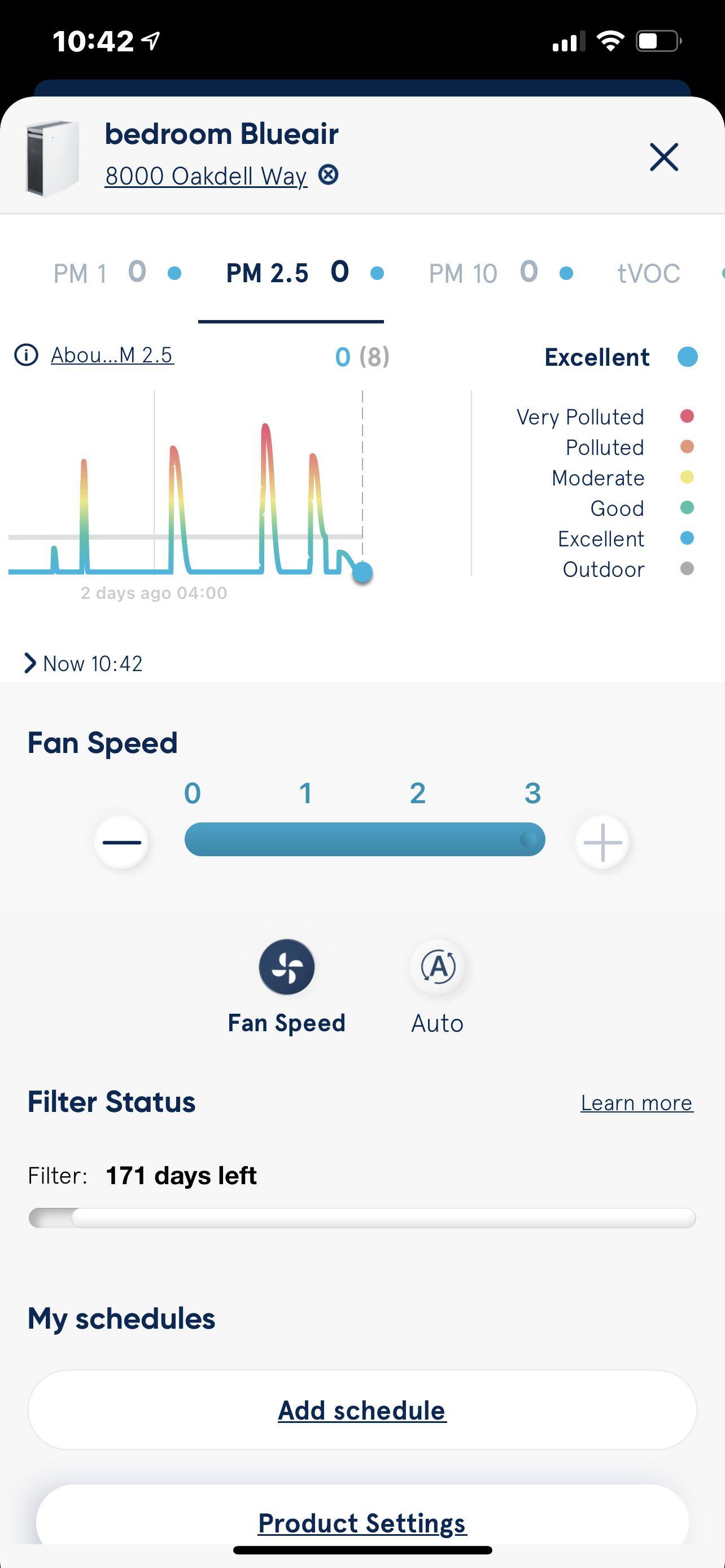Screen dimensions: 725x1568
Task: Open Product Settings
Action: (x=362, y=1523)
